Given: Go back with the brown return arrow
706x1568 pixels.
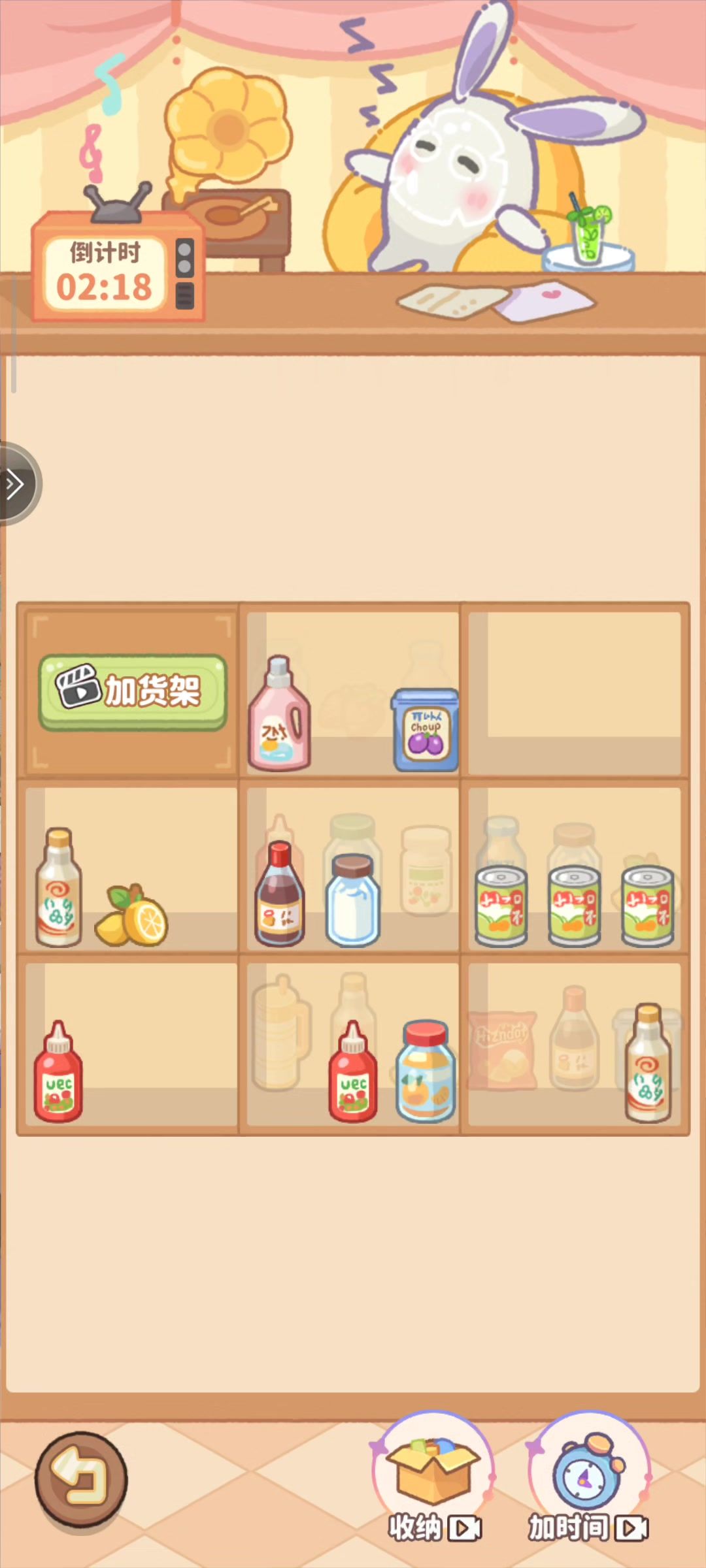Looking at the screenshot, I should [x=81, y=1479].
